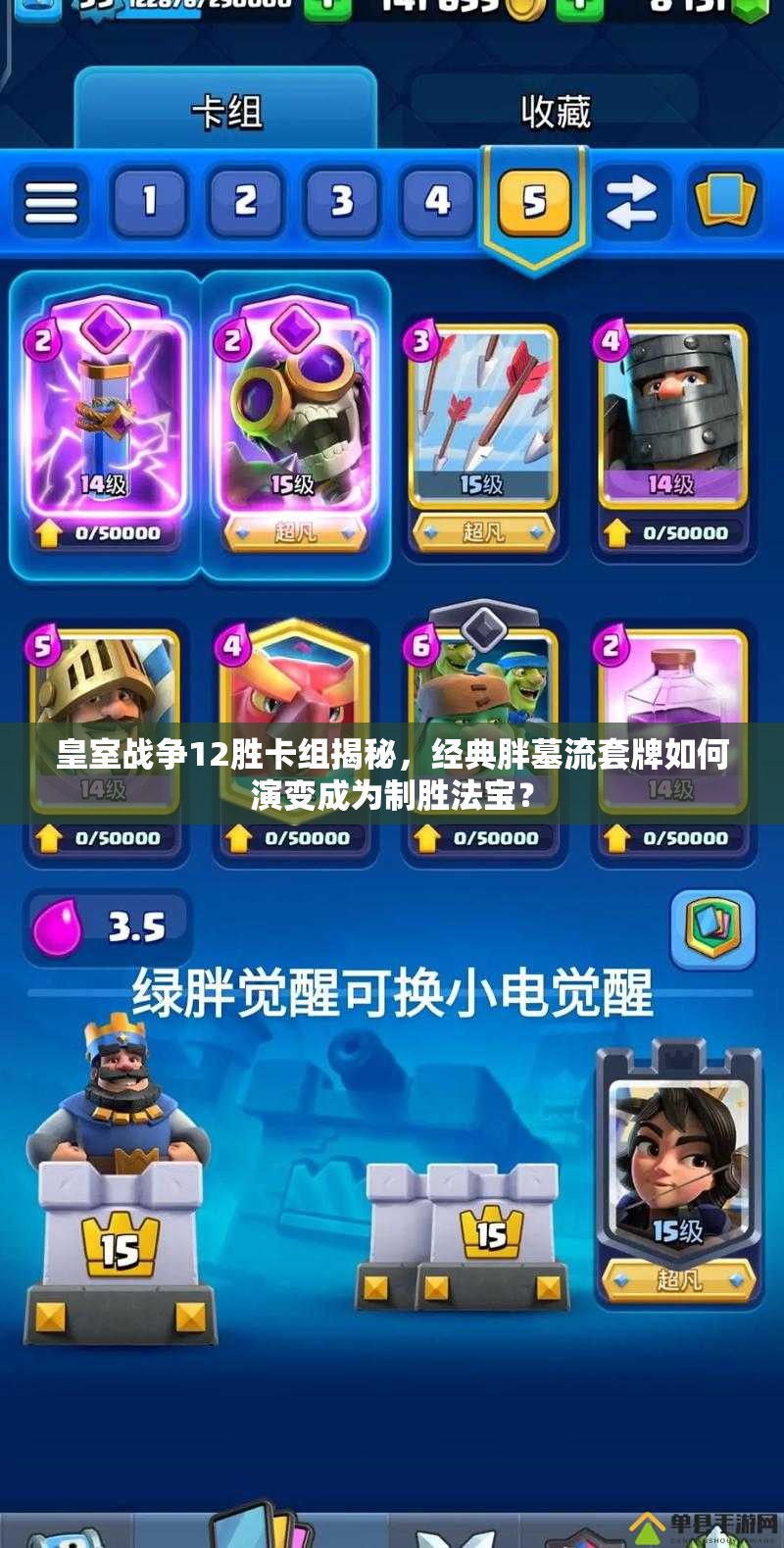Switch to deck slot 4

pos(437,203)
